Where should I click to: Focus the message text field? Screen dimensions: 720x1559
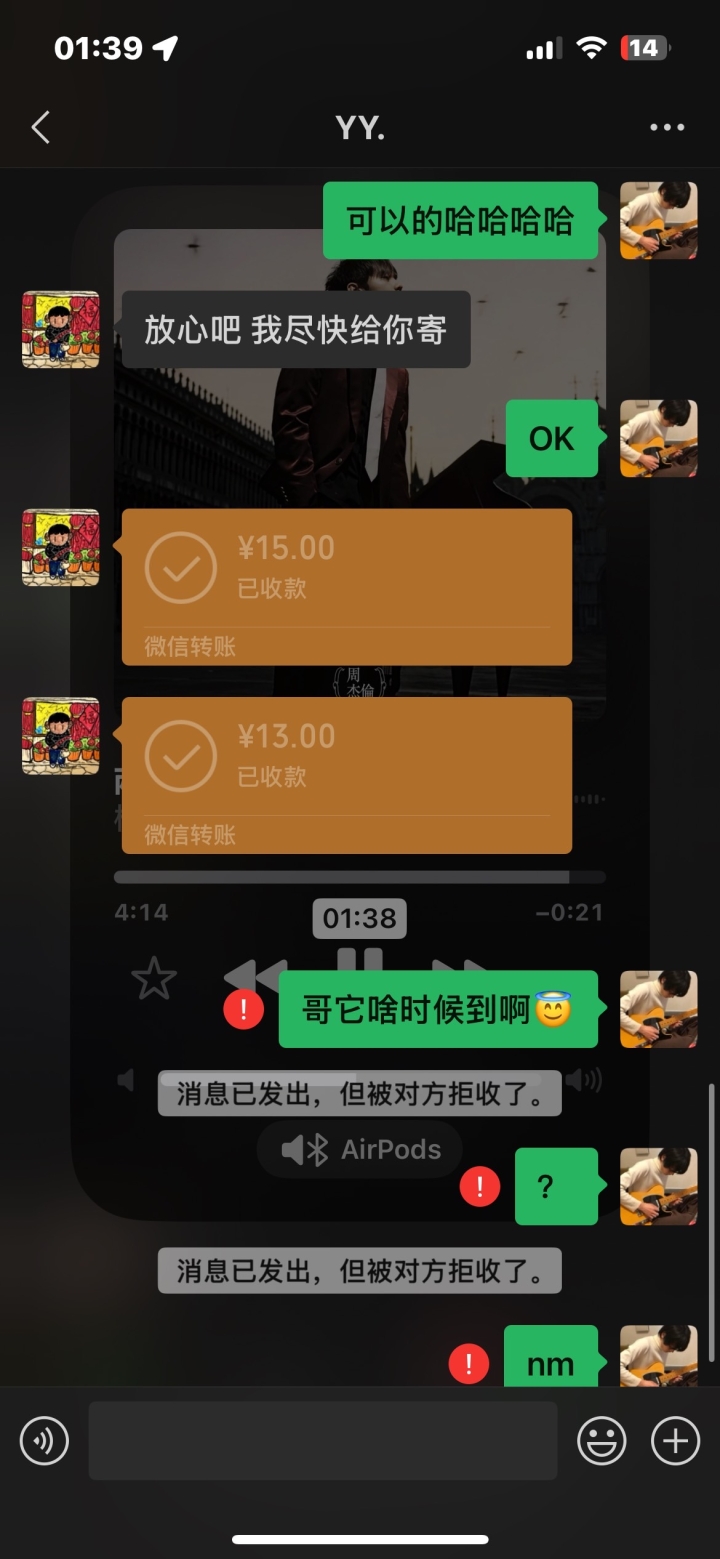click(322, 1441)
